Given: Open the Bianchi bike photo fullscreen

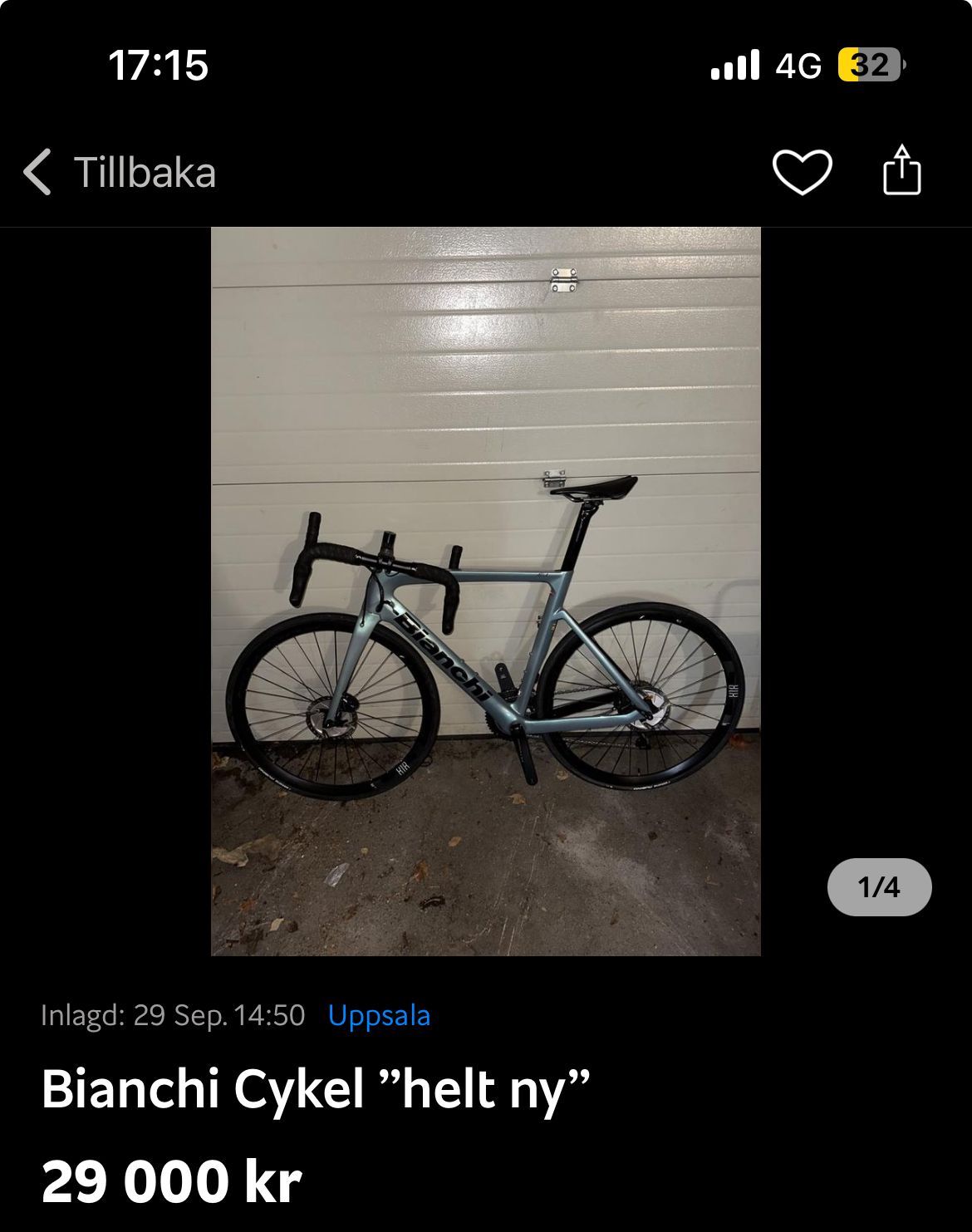Looking at the screenshot, I should pos(486,591).
